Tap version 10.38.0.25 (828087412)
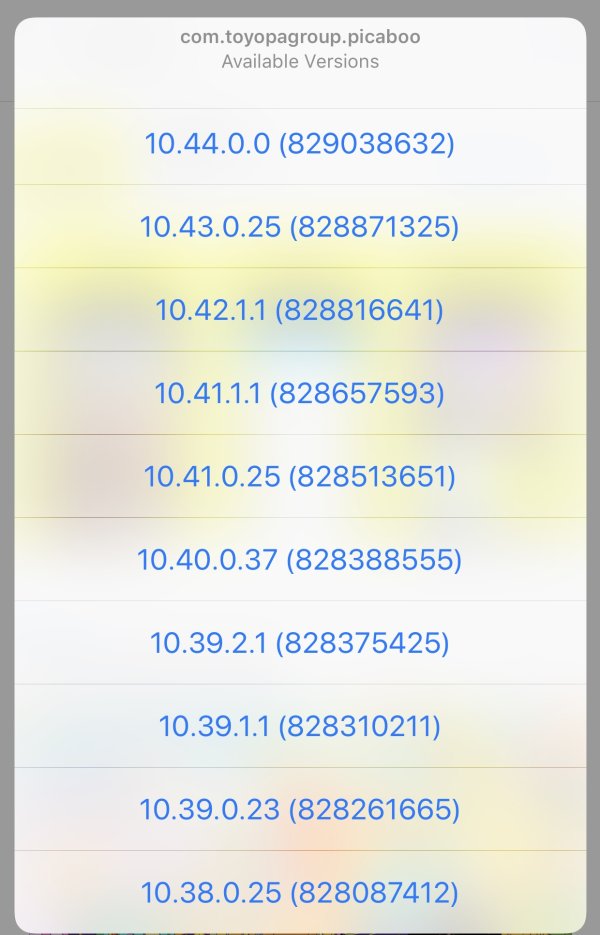 click(x=299, y=890)
